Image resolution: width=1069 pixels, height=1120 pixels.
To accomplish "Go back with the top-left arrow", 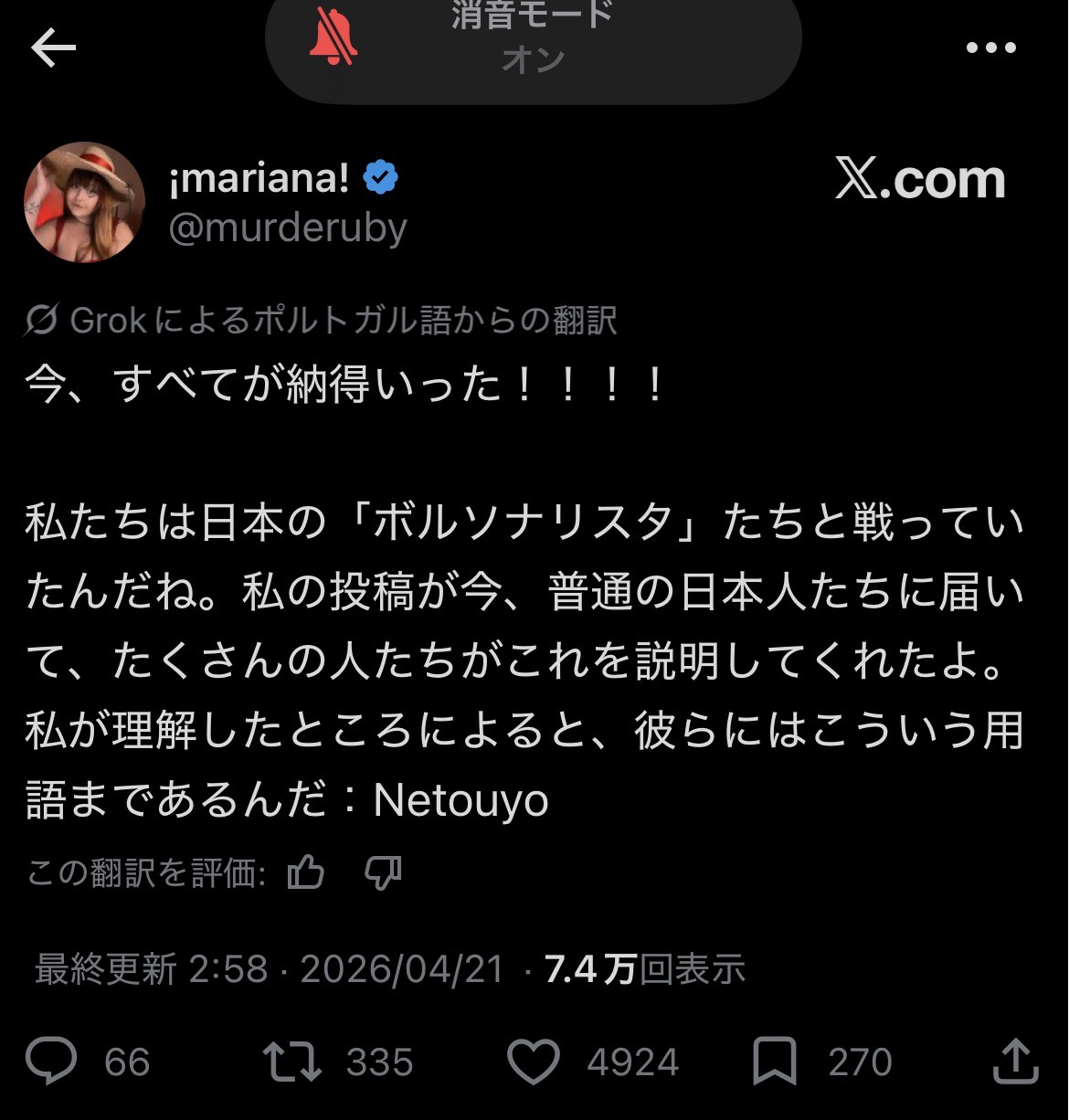I will coord(53,48).
